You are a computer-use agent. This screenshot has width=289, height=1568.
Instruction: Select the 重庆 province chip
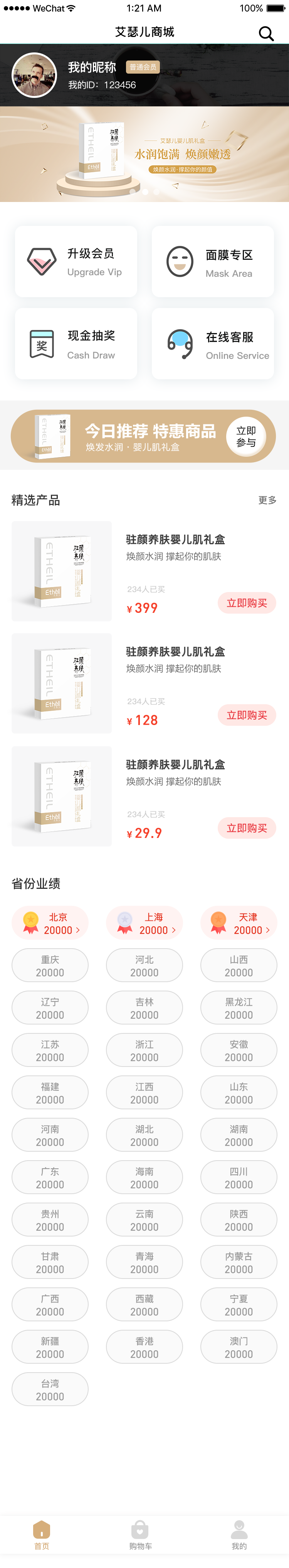50,966
